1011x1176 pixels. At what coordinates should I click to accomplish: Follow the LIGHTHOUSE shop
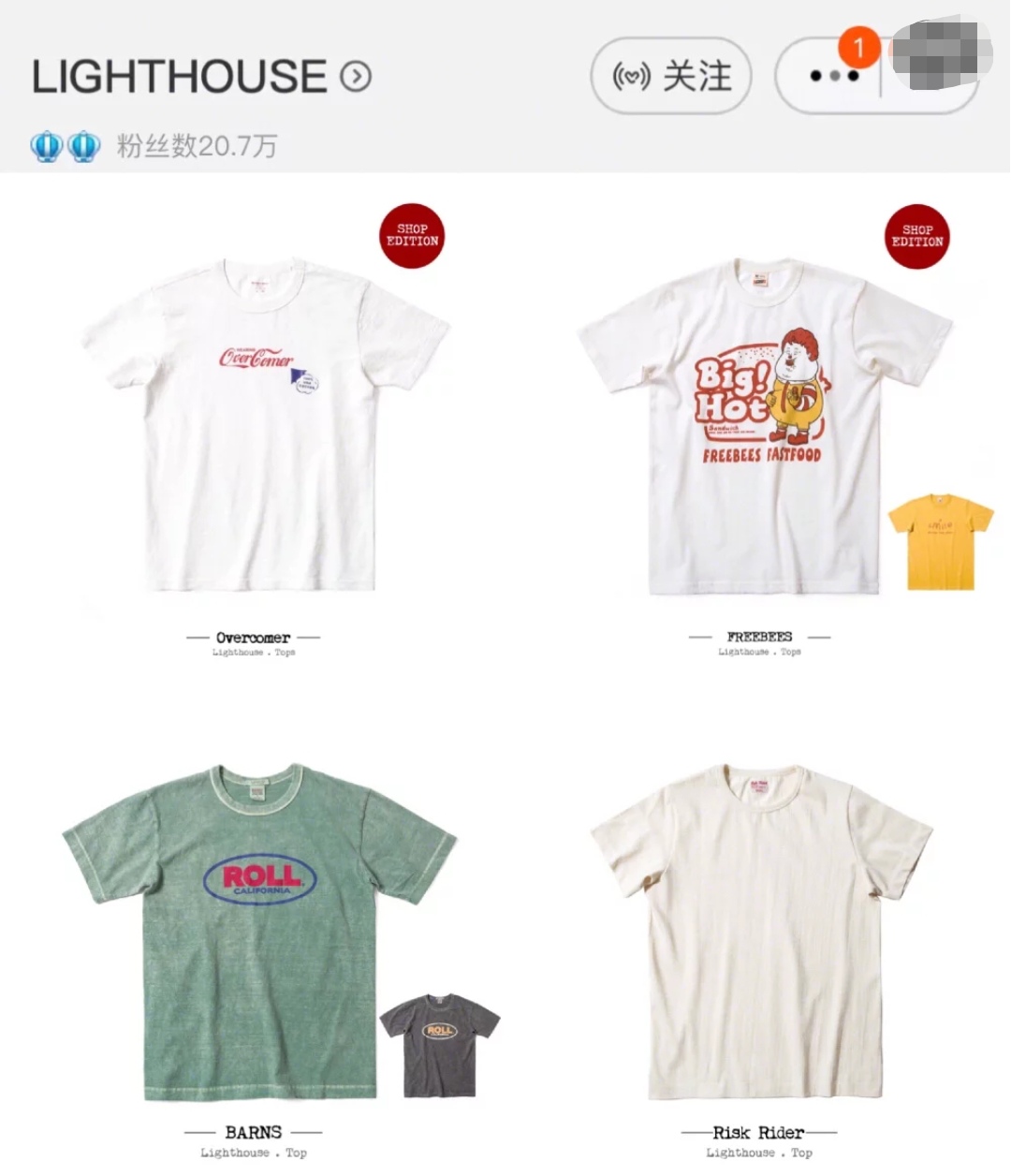click(671, 76)
